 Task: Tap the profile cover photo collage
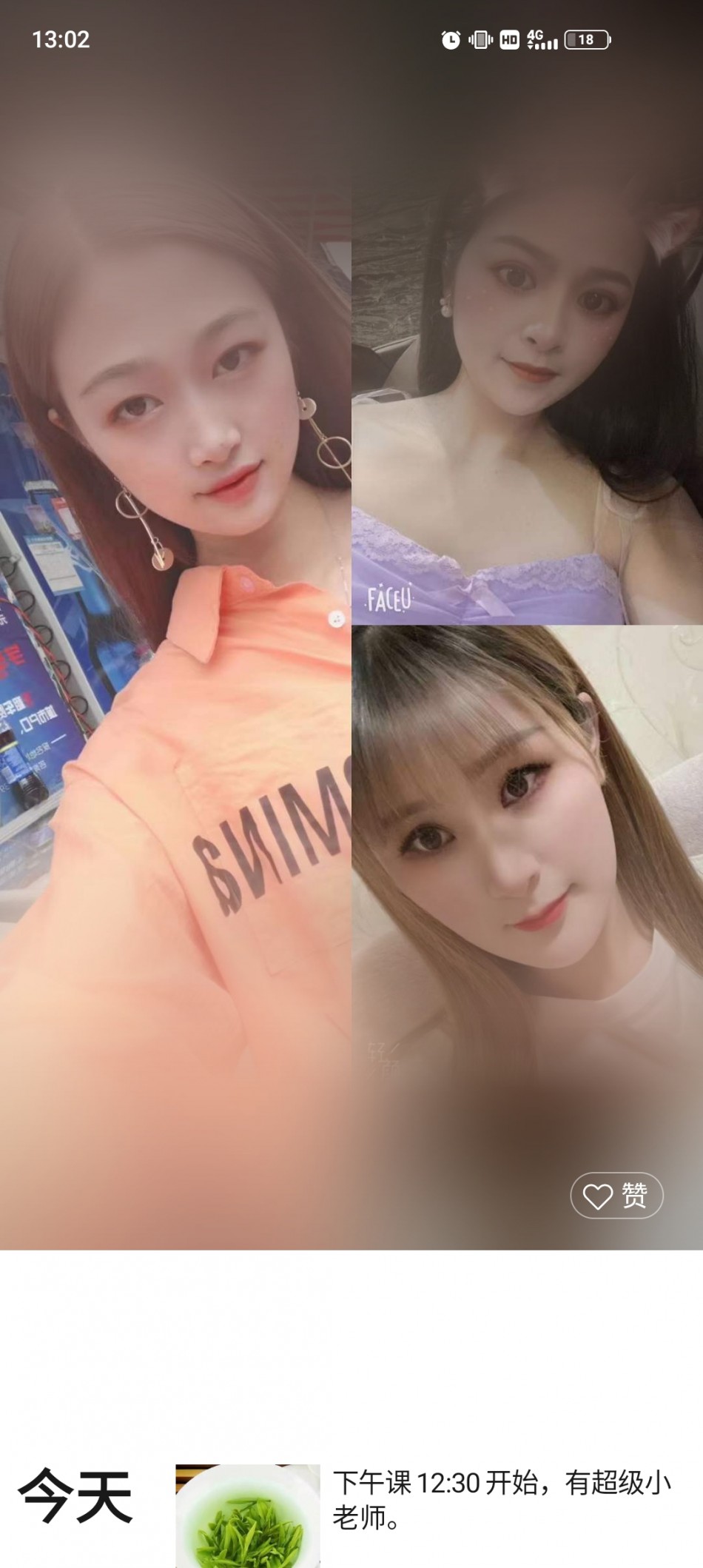click(x=351, y=666)
